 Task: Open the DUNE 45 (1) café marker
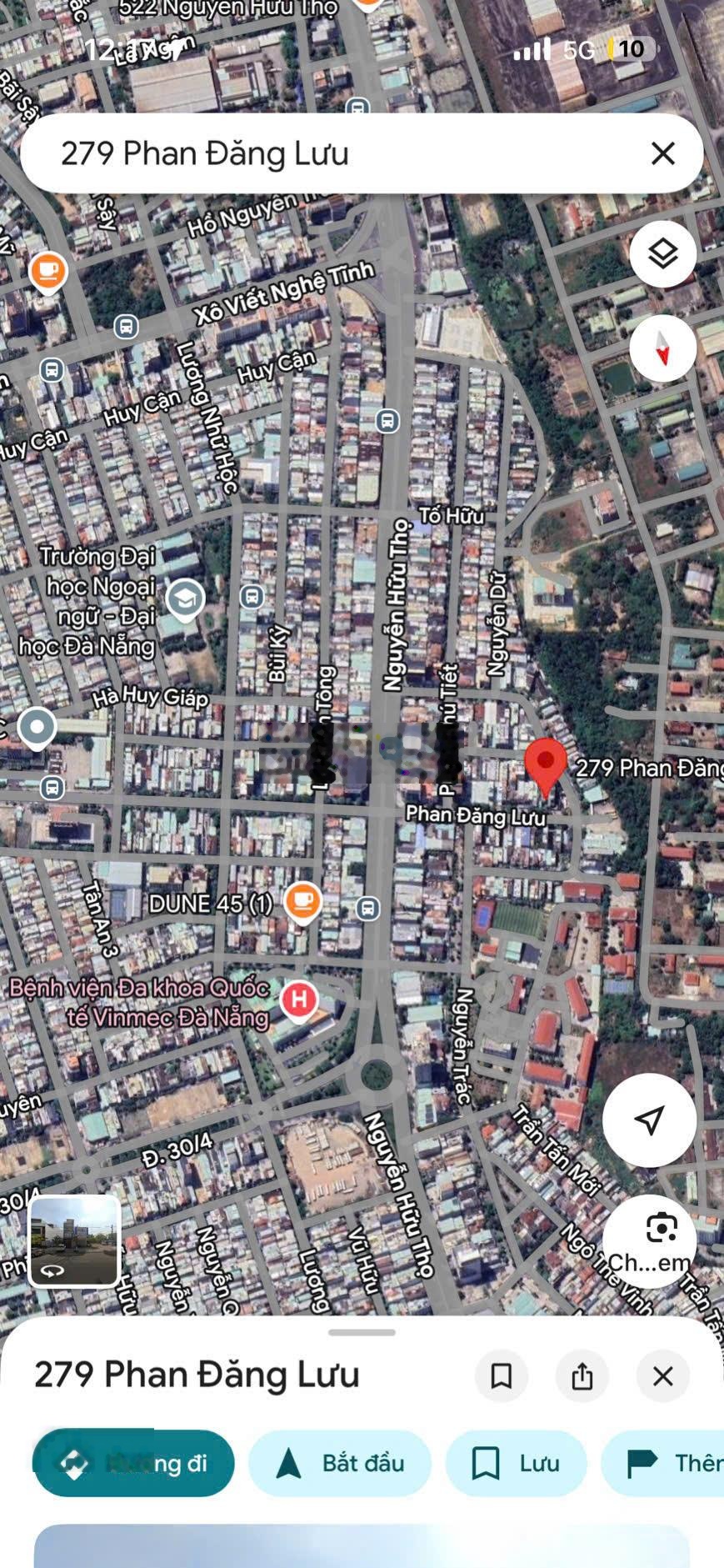[x=302, y=901]
